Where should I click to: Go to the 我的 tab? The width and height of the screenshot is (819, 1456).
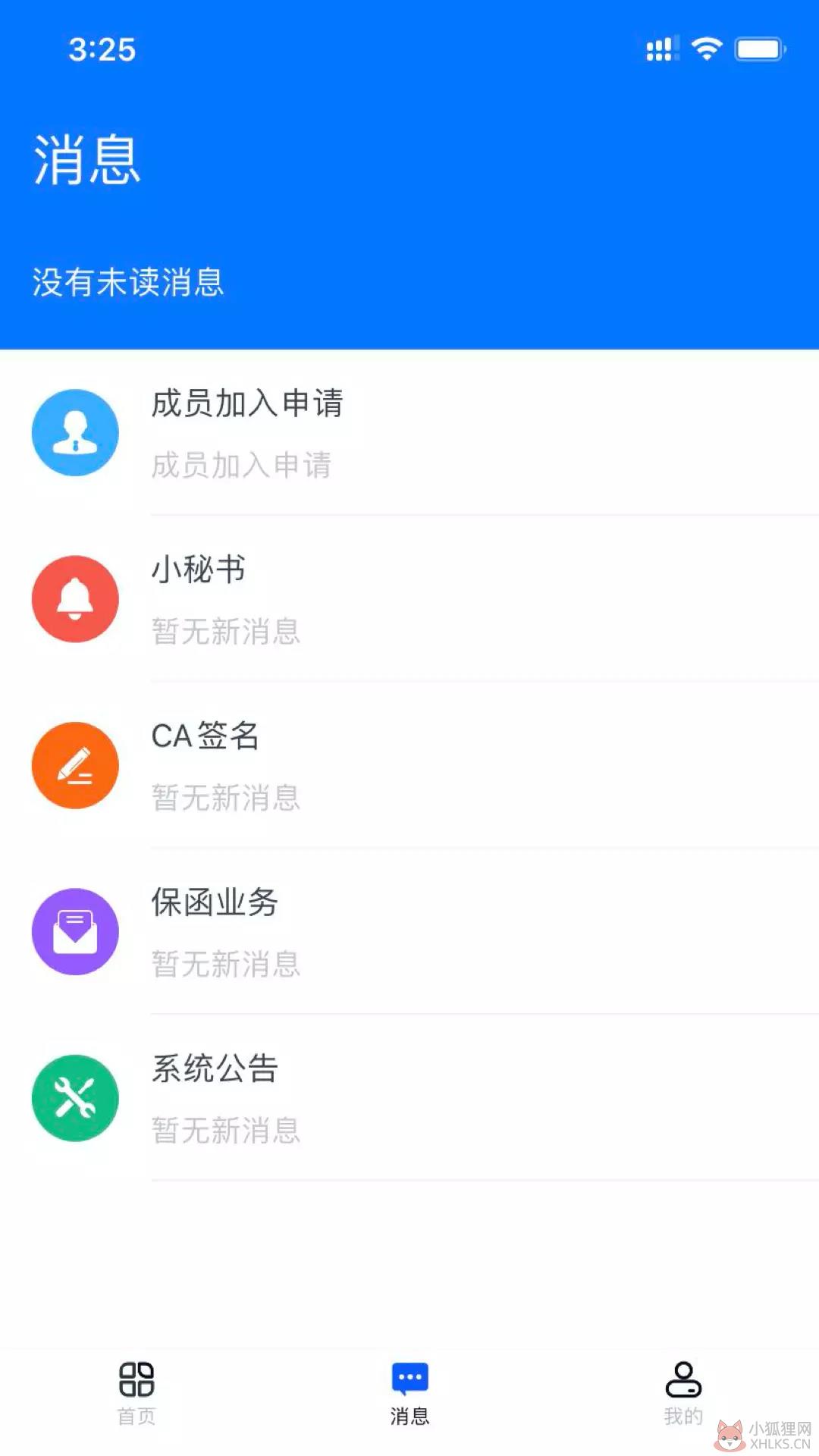[x=683, y=1394]
